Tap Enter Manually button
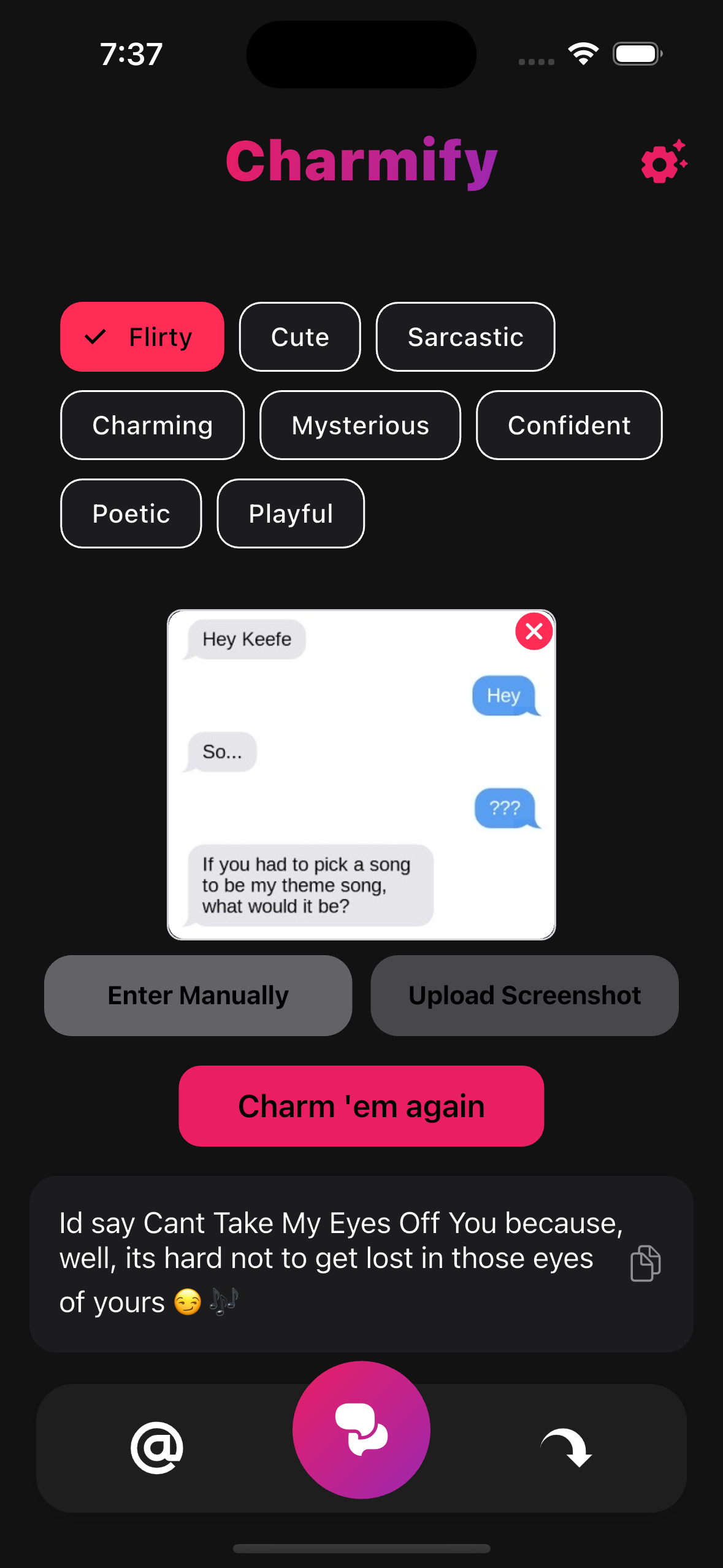Screen dimensions: 723x1568 (x=198, y=995)
